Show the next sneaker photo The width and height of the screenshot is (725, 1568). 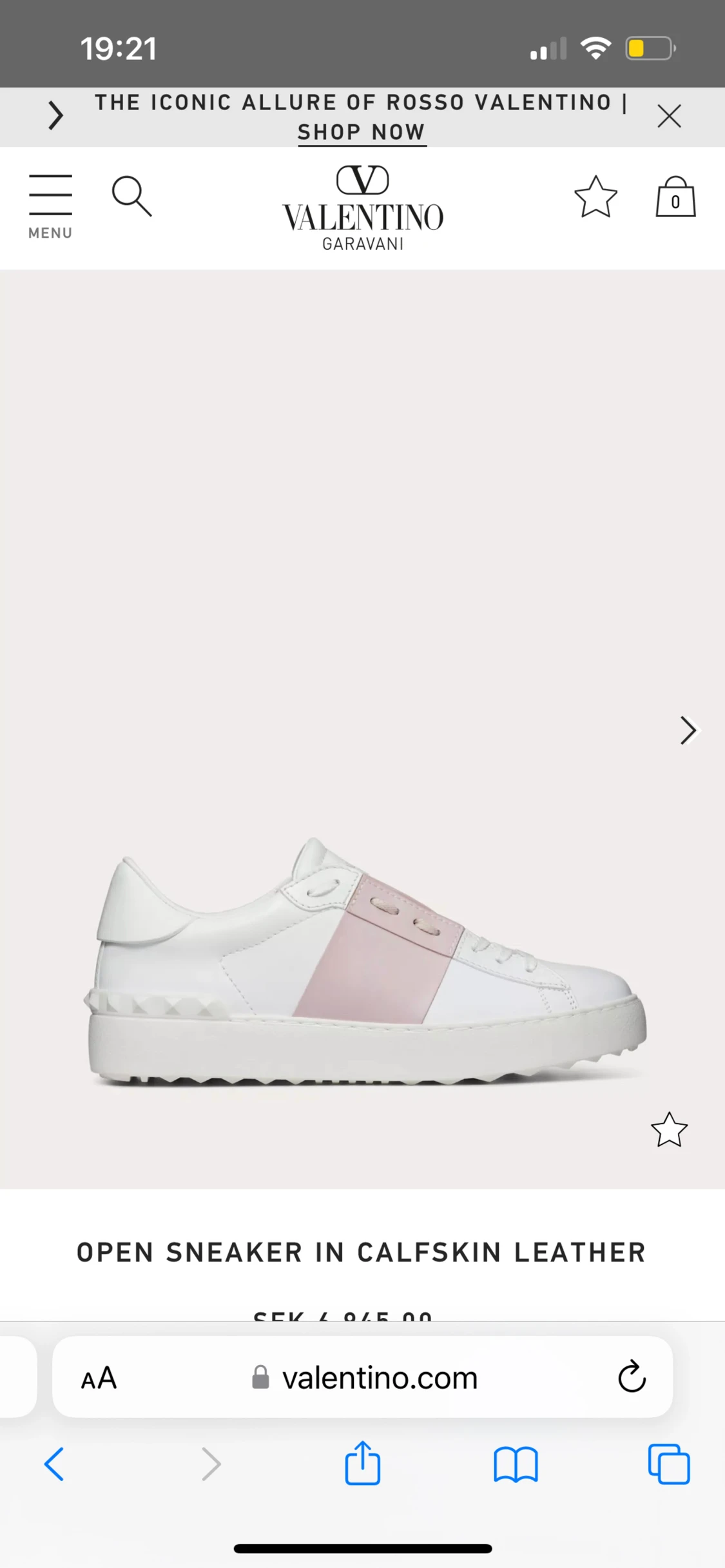pos(688,731)
